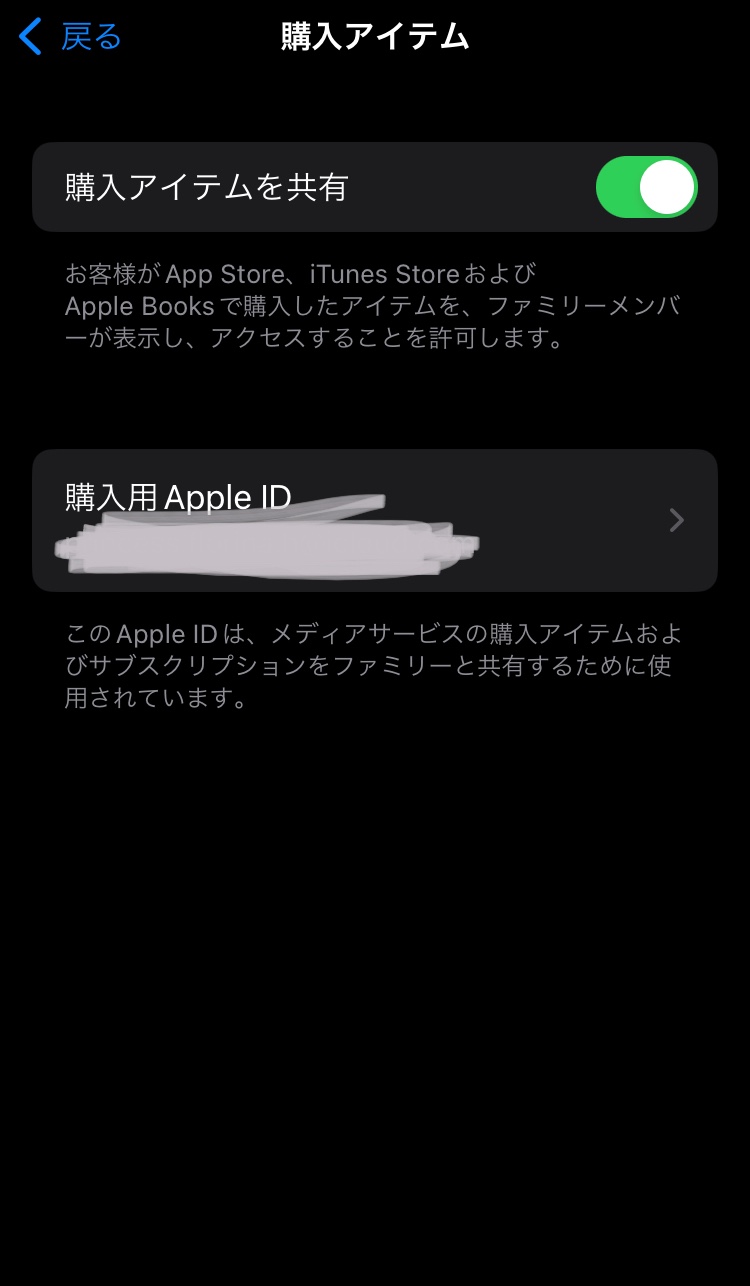Go back with the 戻る button
The image size is (750, 1286).
click(70, 37)
